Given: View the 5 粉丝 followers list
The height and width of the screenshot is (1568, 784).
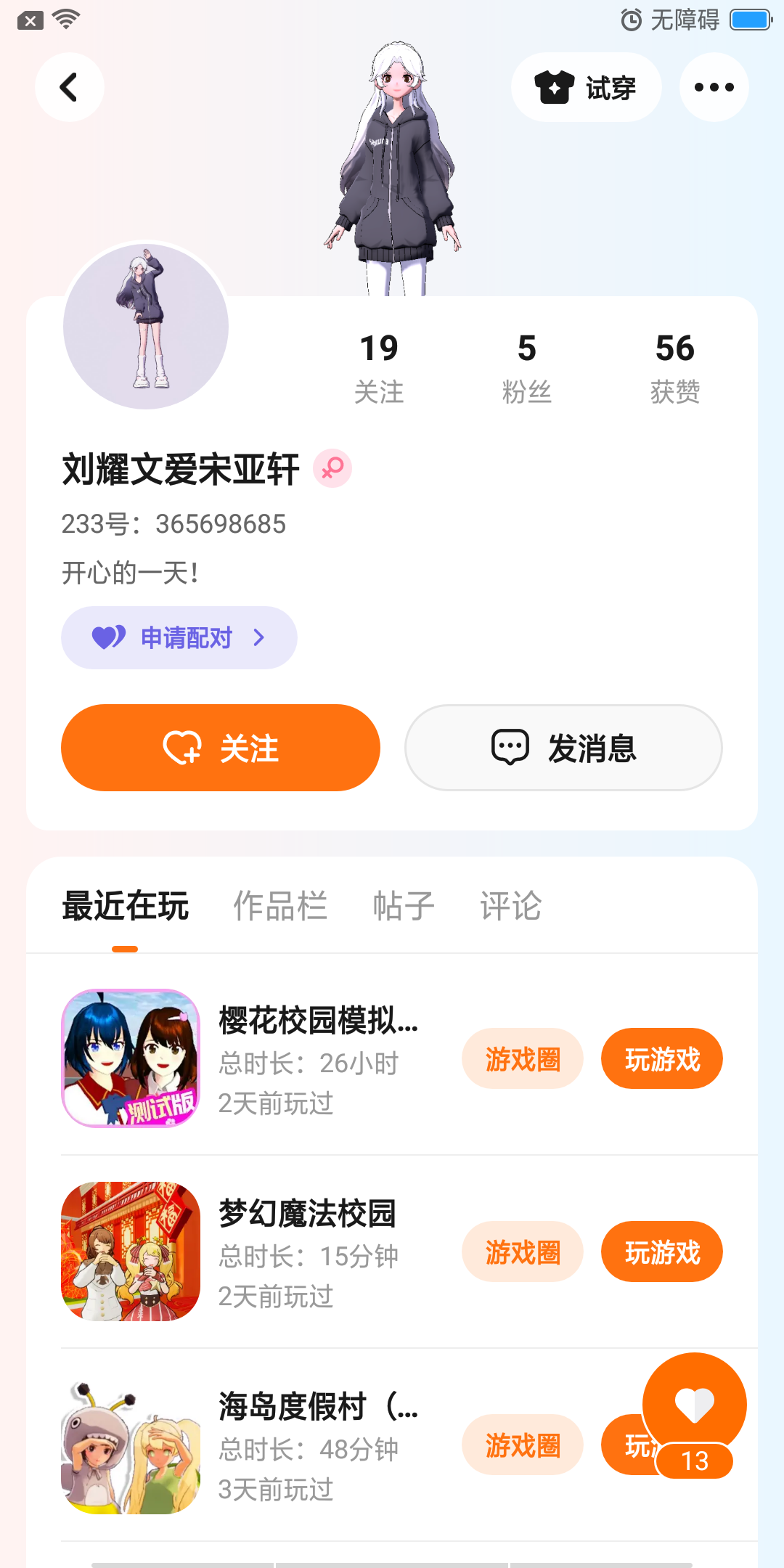Looking at the screenshot, I should pyautogui.click(x=527, y=367).
